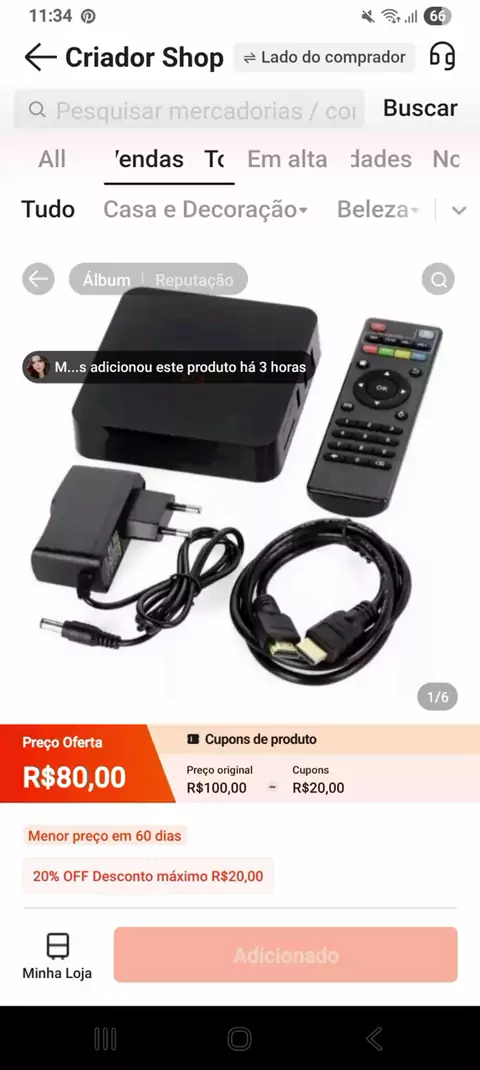This screenshot has height=1070, width=480.
Task: Tap the Pesquisar mercadorias search field
Action: tap(189, 110)
